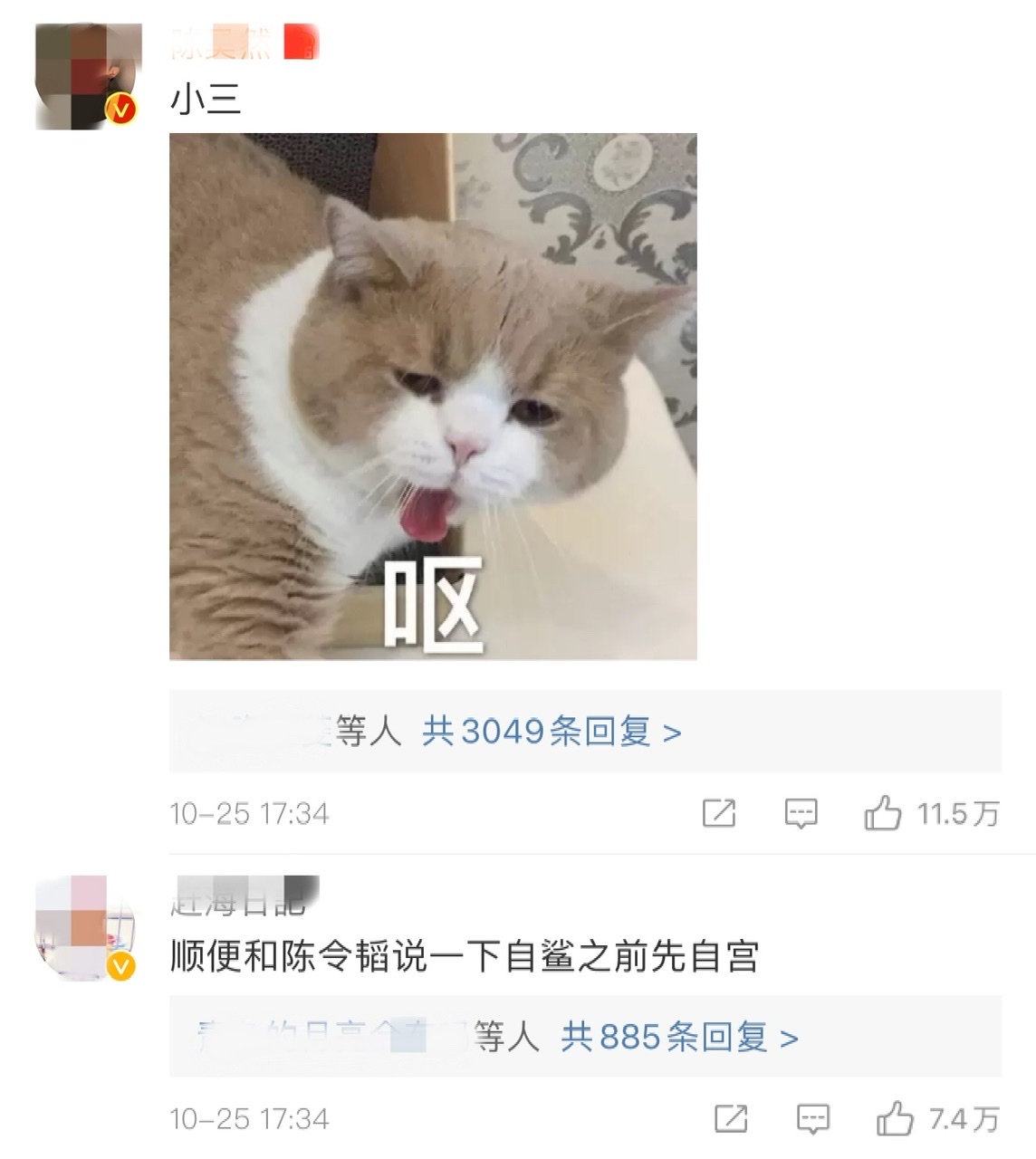This screenshot has height=1159, width=1036.
Task: Repost the comment with 11.5万 likes
Action: [719, 813]
